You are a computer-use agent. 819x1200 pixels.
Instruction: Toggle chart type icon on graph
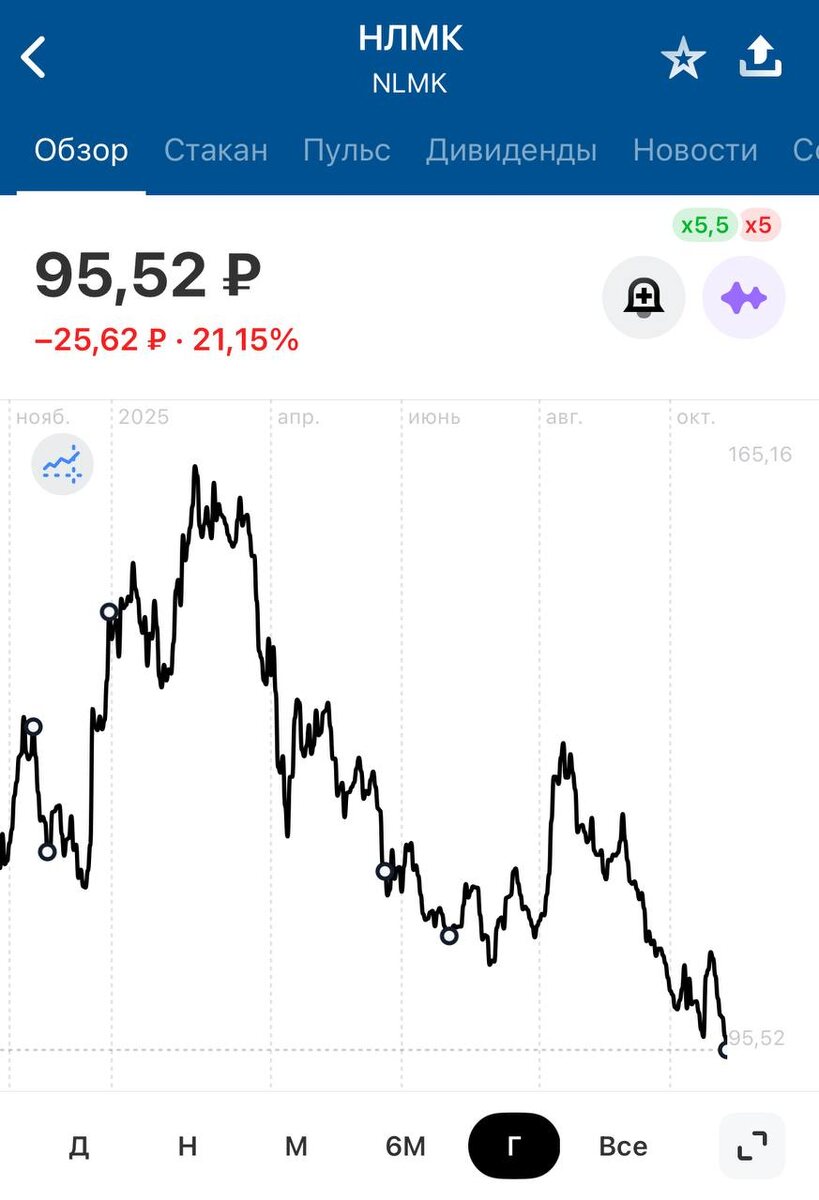(x=62, y=465)
